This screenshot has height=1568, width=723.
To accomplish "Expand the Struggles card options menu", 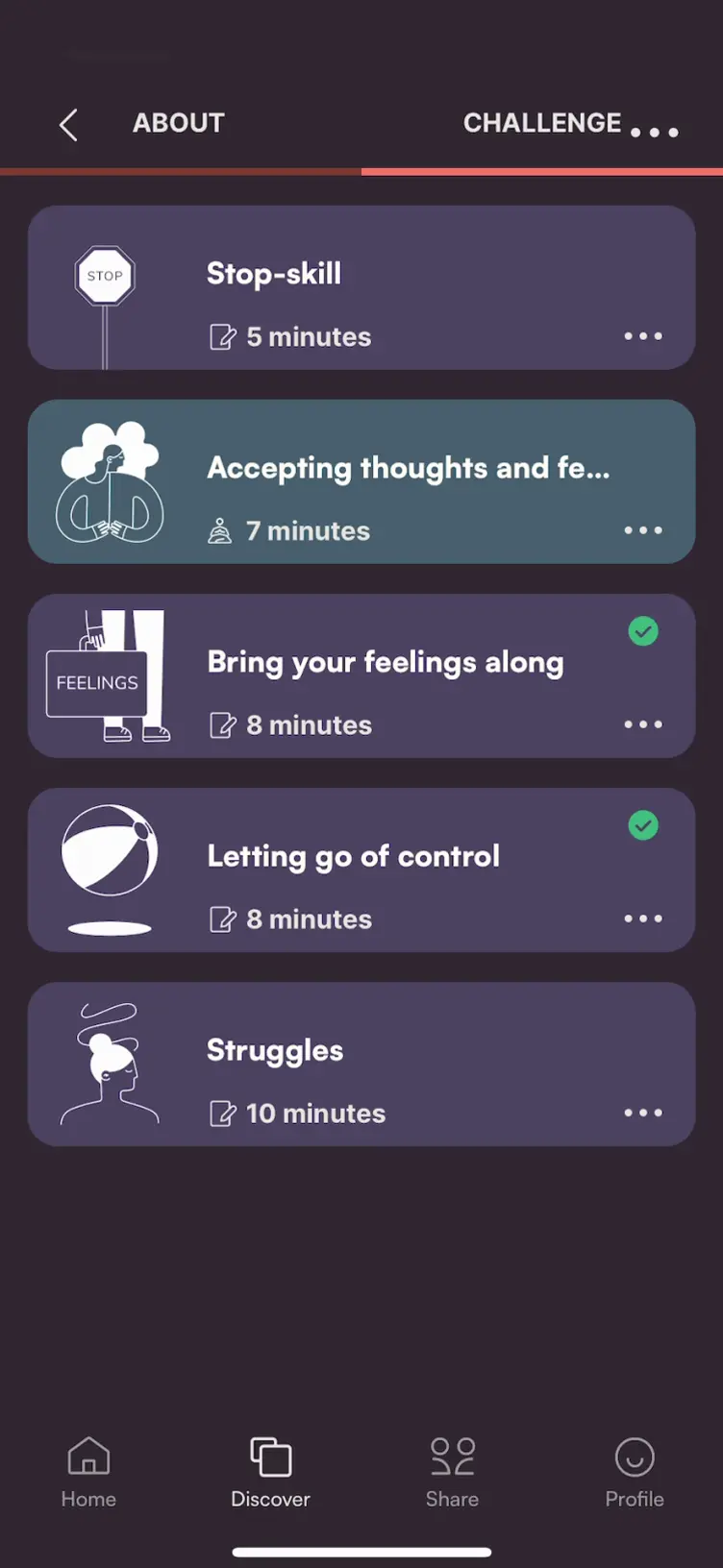I will tap(643, 1113).
